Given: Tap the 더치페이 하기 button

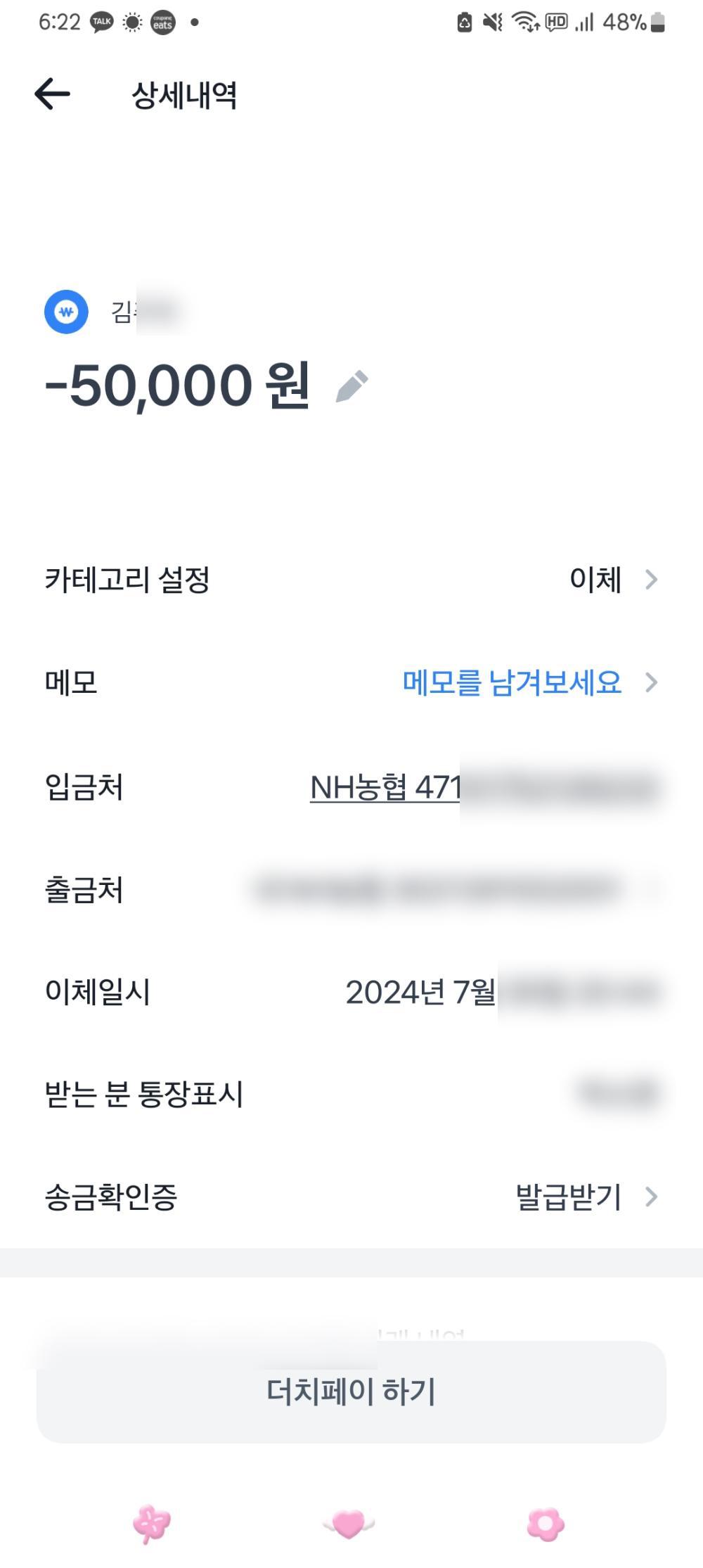Looking at the screenshot, I should click(351, 1391).
